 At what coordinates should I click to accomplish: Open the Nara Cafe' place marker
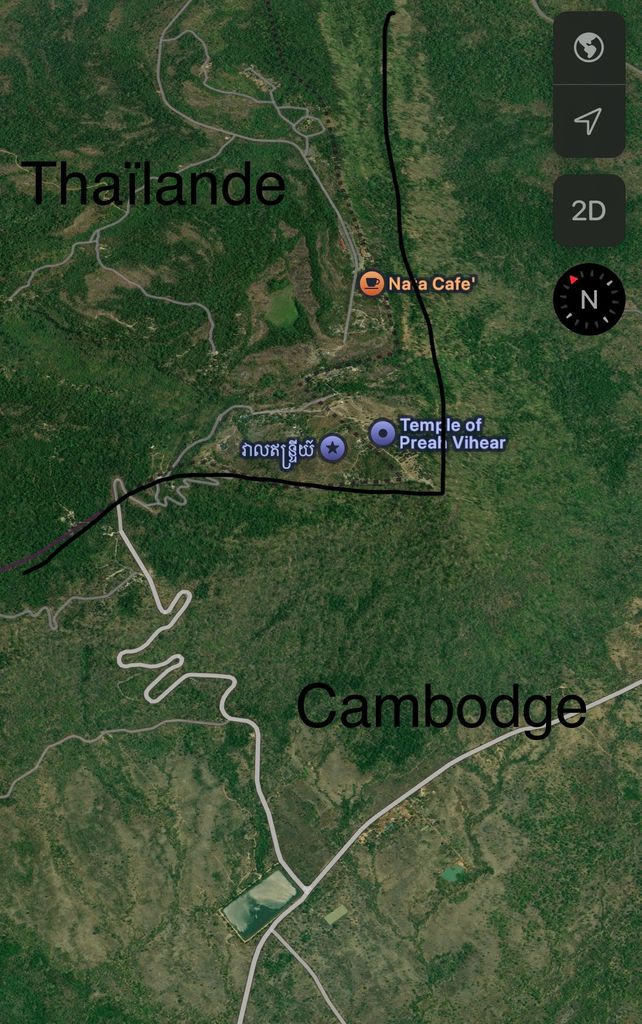click(372, 283)
